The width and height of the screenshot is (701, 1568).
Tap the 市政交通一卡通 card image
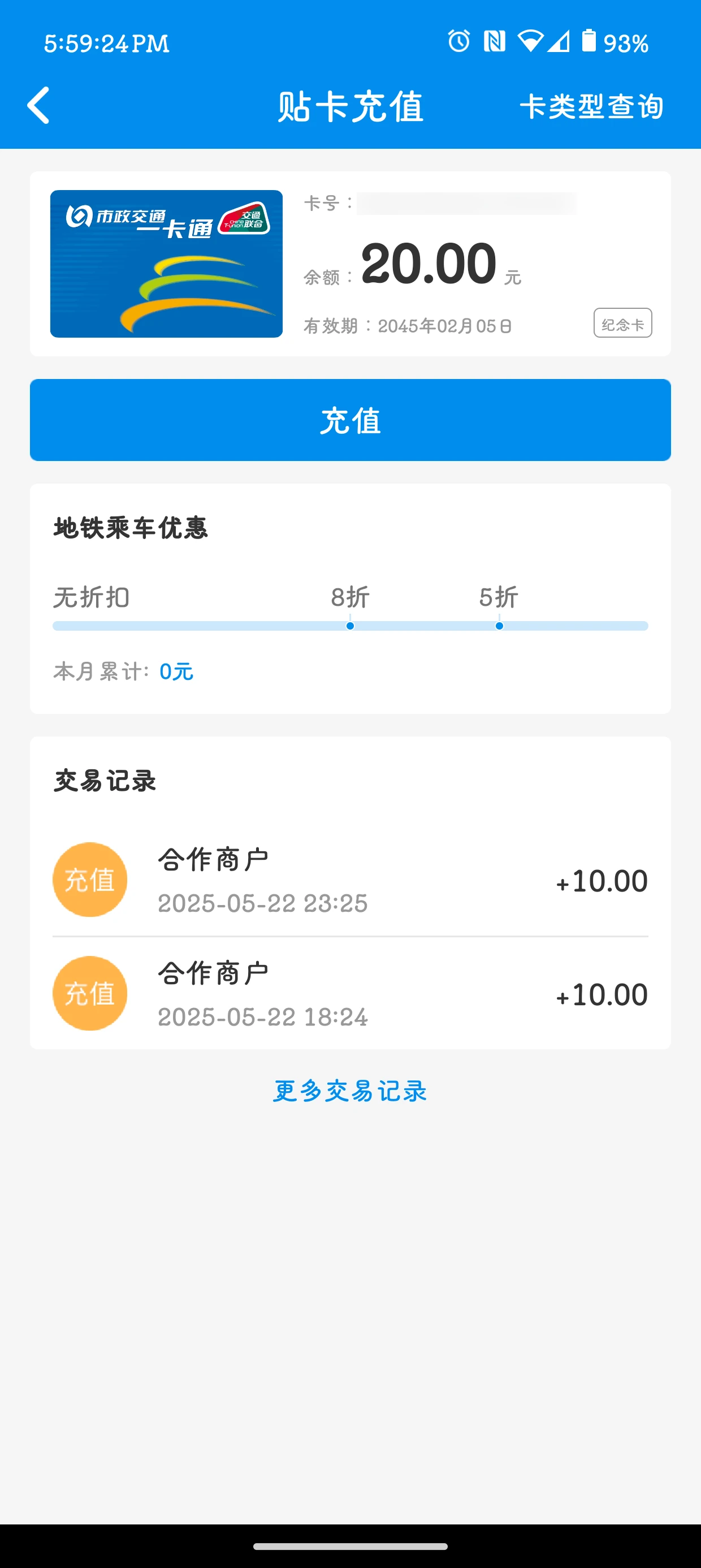tap(166, 264)
